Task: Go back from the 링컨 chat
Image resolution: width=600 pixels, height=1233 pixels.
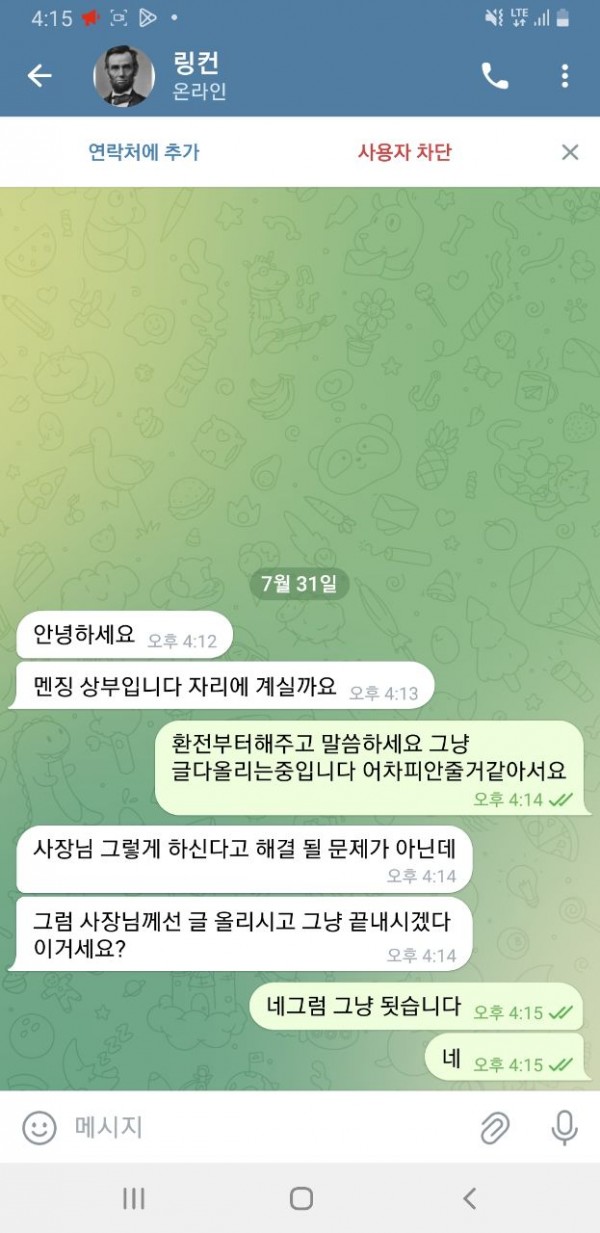Action: [x=39, y=76]
